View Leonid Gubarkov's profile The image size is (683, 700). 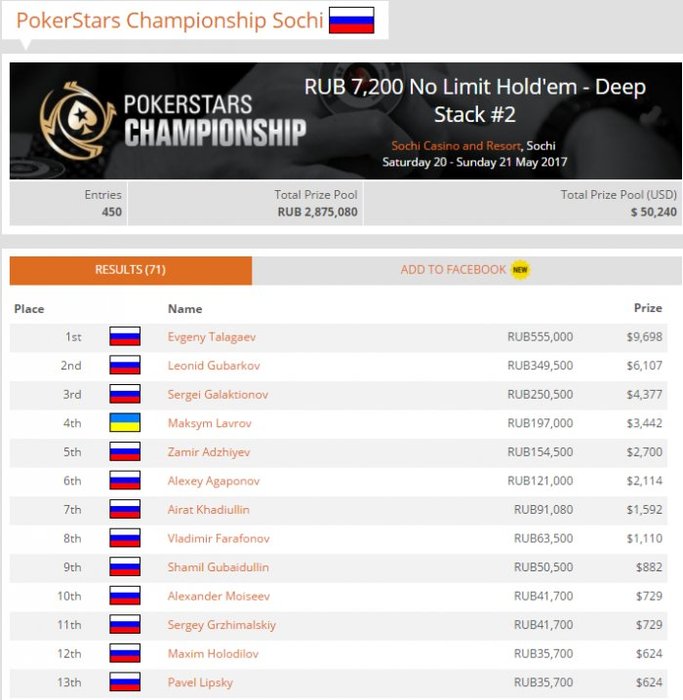pyautogui.click(x=212, y=366)
